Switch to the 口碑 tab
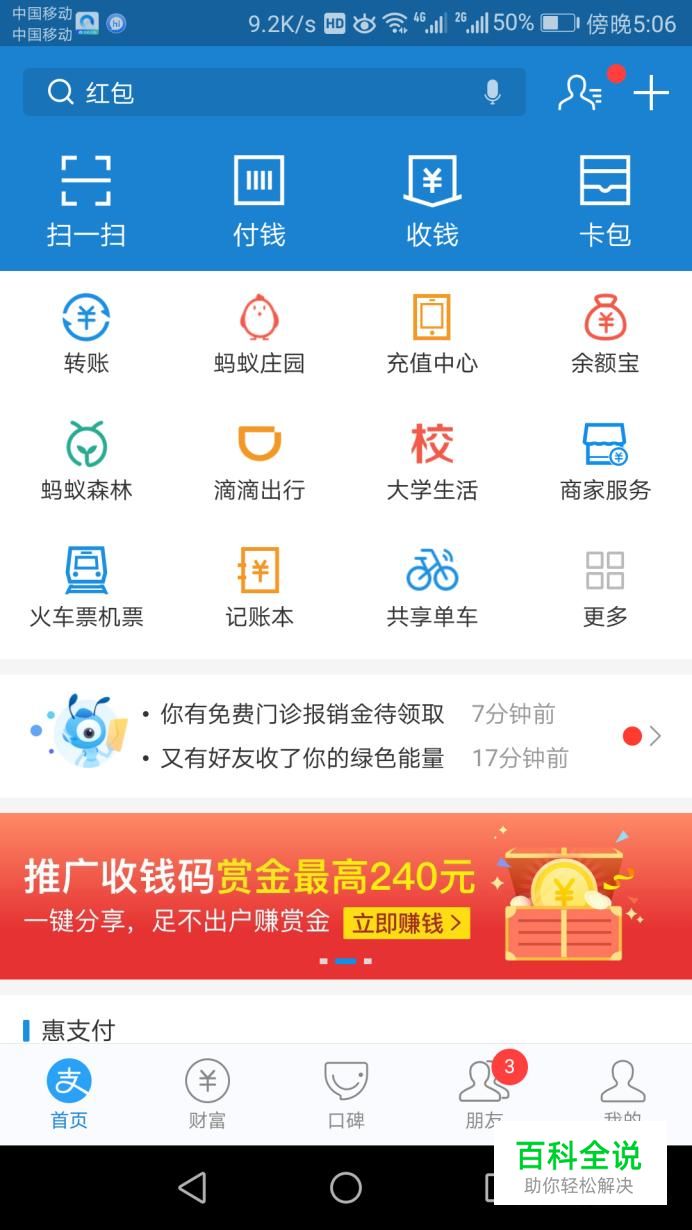Image resolution: width=692 pixels, height=1230 pixels. coord(346,1095)
